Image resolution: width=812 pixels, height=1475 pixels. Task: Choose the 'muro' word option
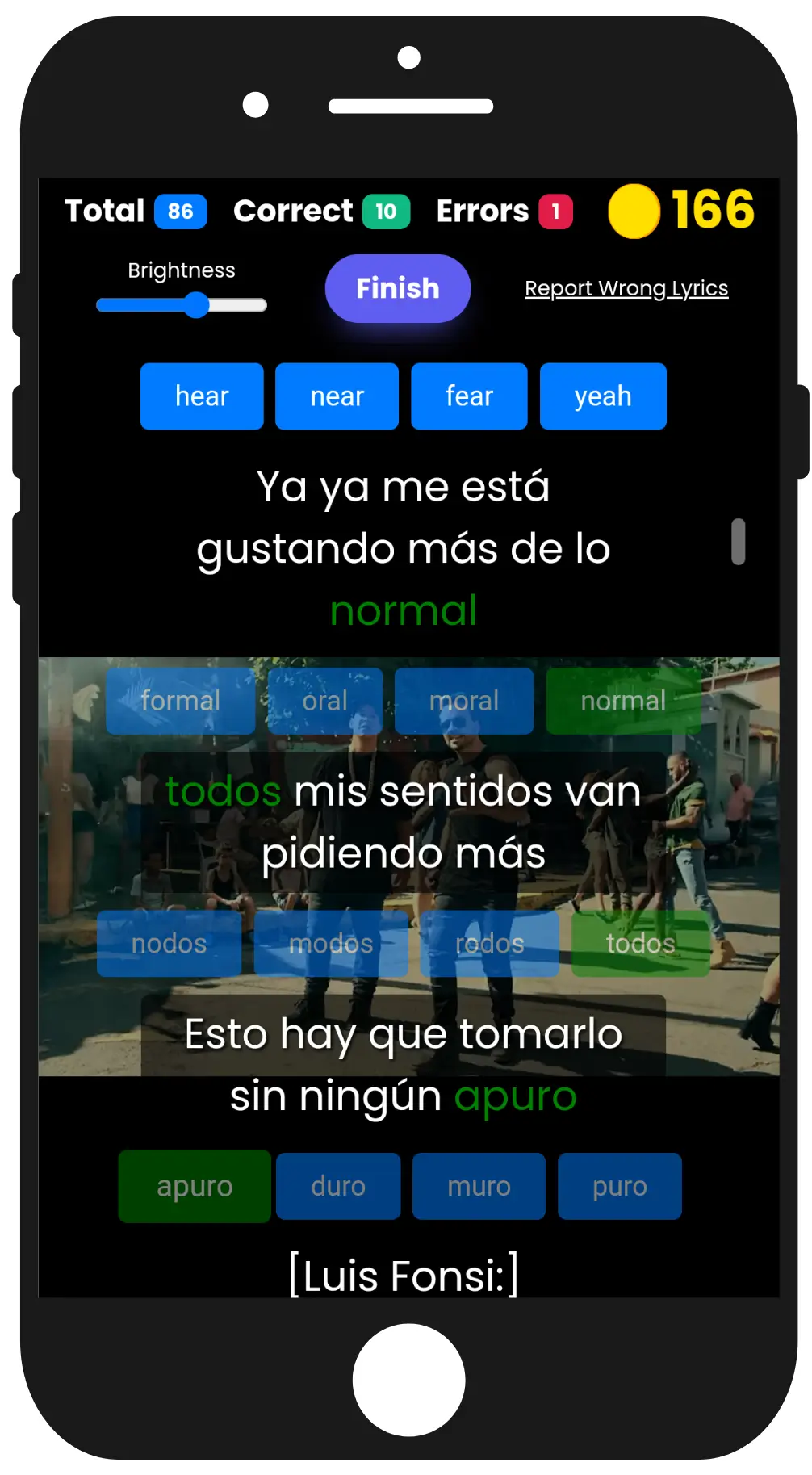click(479, 1186)
